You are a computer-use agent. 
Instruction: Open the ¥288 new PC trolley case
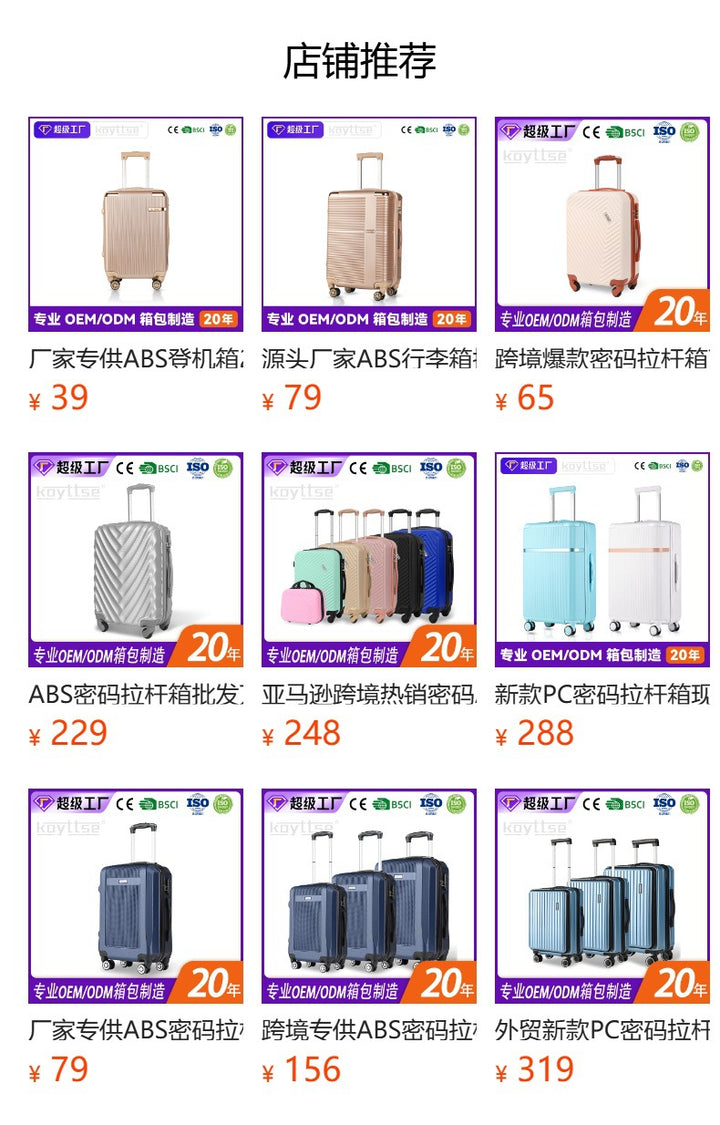point(602,560)
